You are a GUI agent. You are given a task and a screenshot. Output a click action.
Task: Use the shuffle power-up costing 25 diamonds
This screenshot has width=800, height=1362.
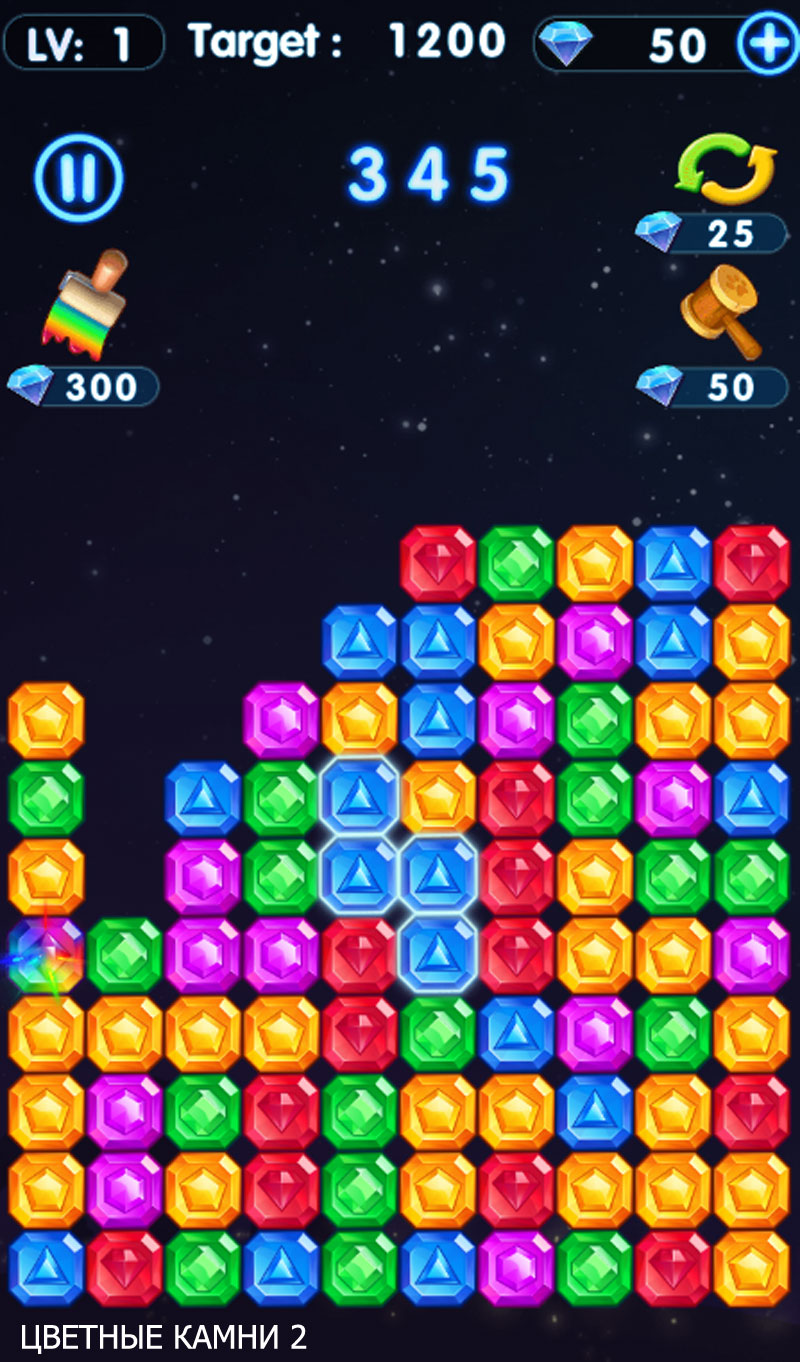coord(726,168)
